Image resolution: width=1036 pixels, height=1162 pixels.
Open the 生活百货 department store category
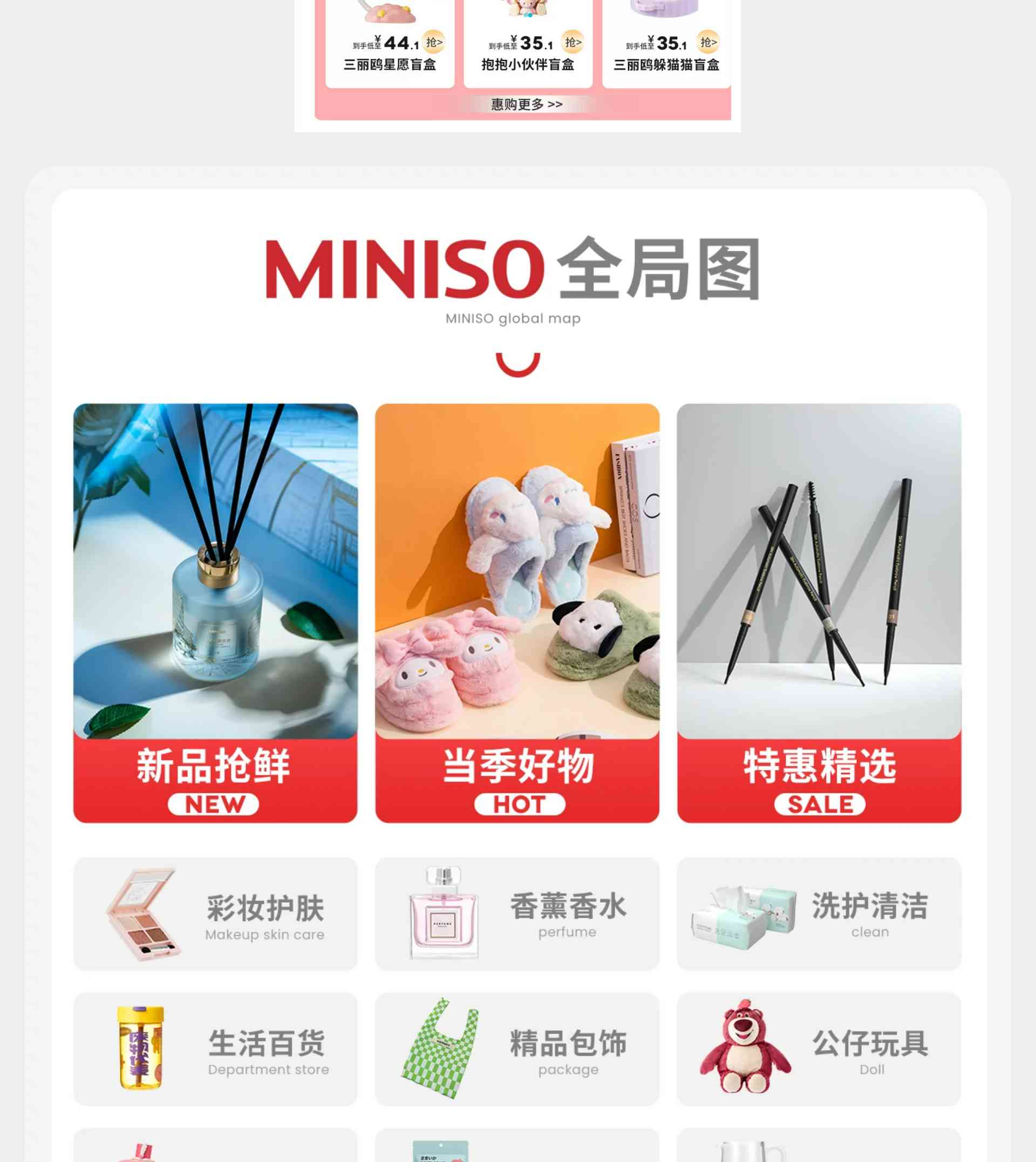point(215,1049)
